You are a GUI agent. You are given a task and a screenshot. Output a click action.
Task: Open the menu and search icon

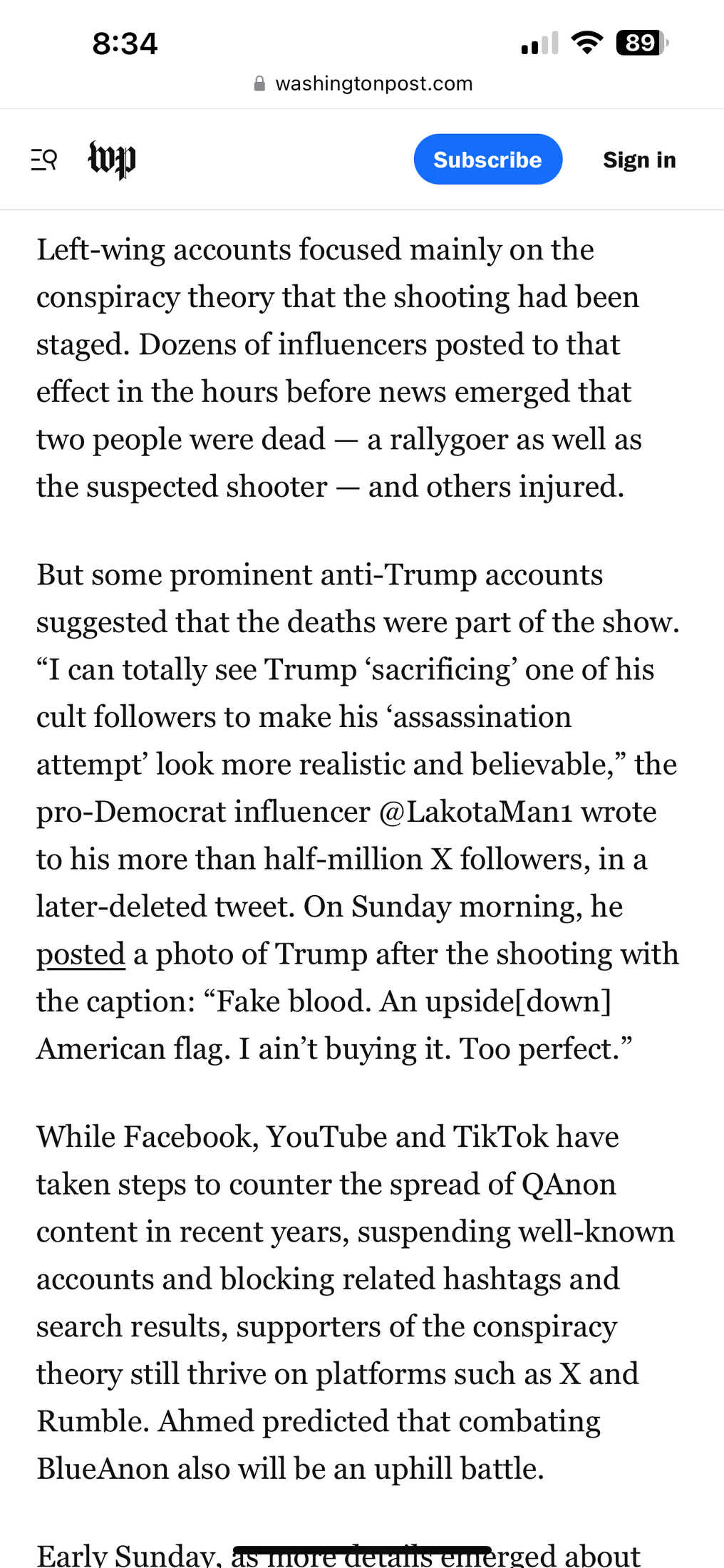pos(43,159)
